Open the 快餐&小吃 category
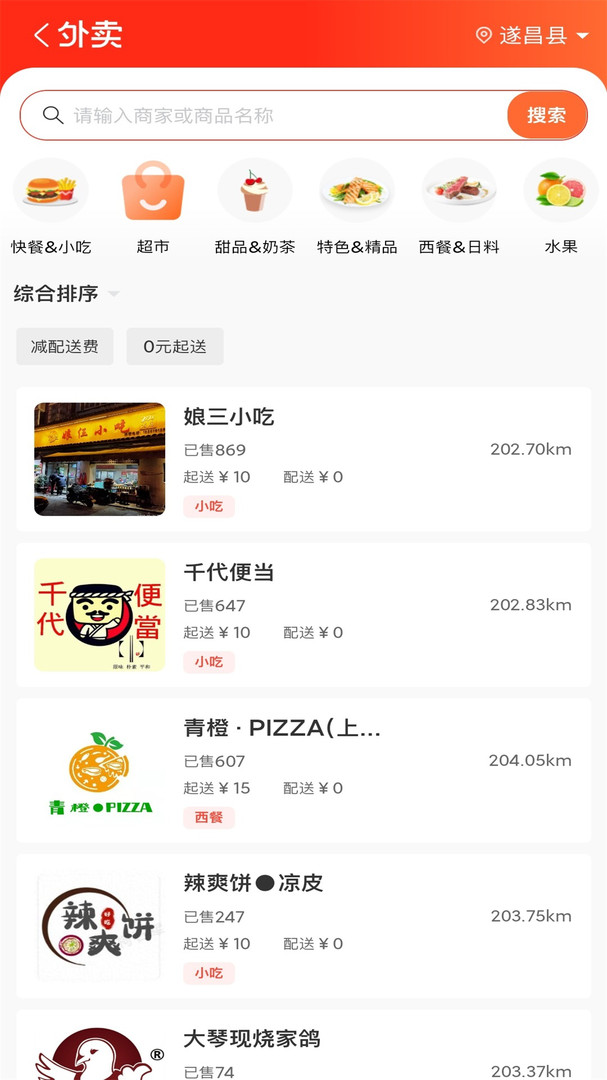607x1080 pixels. coord(51,207)
